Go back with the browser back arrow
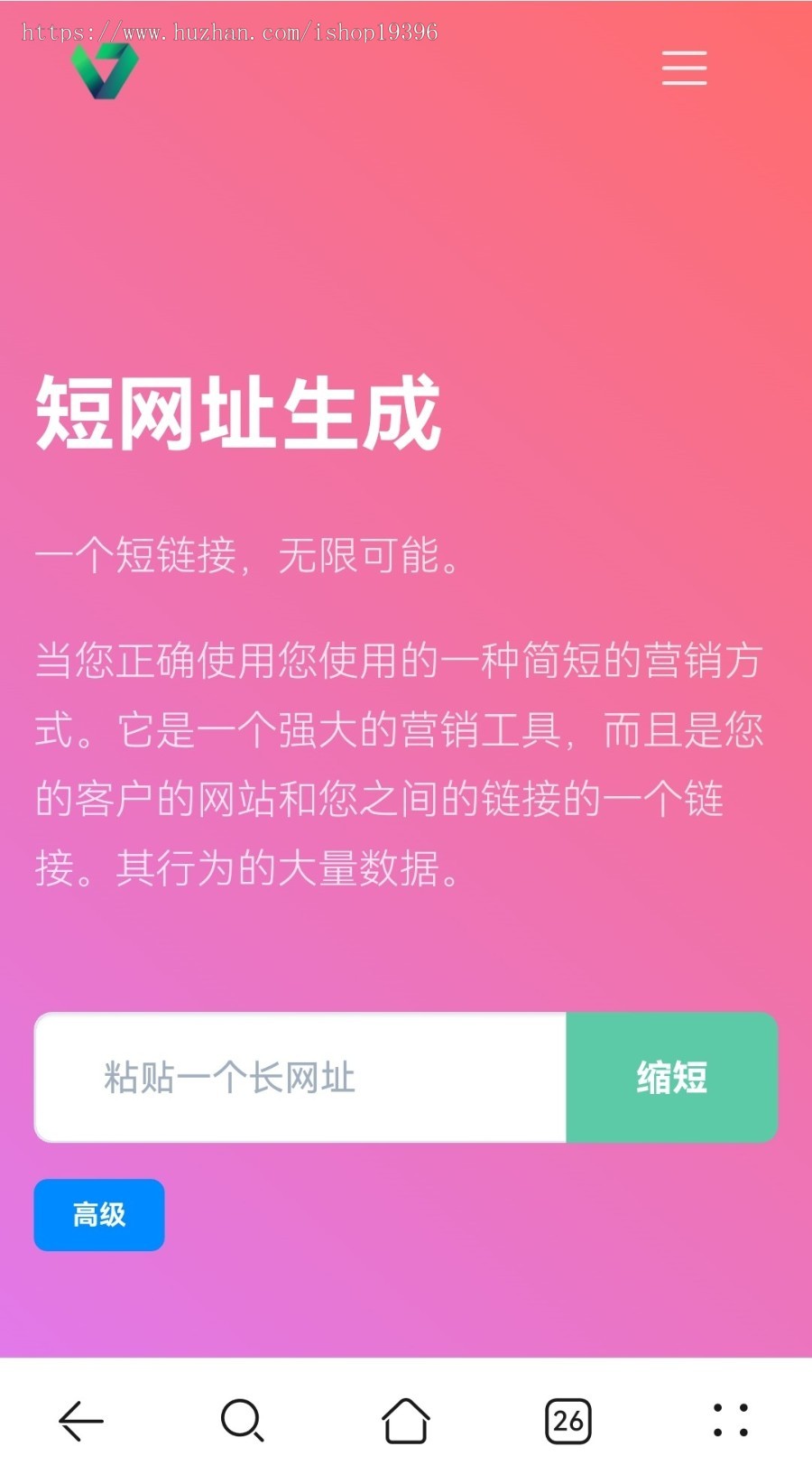Image resolution: width=812 pixels, height=1465 pixels. (x=81, y=1421)
